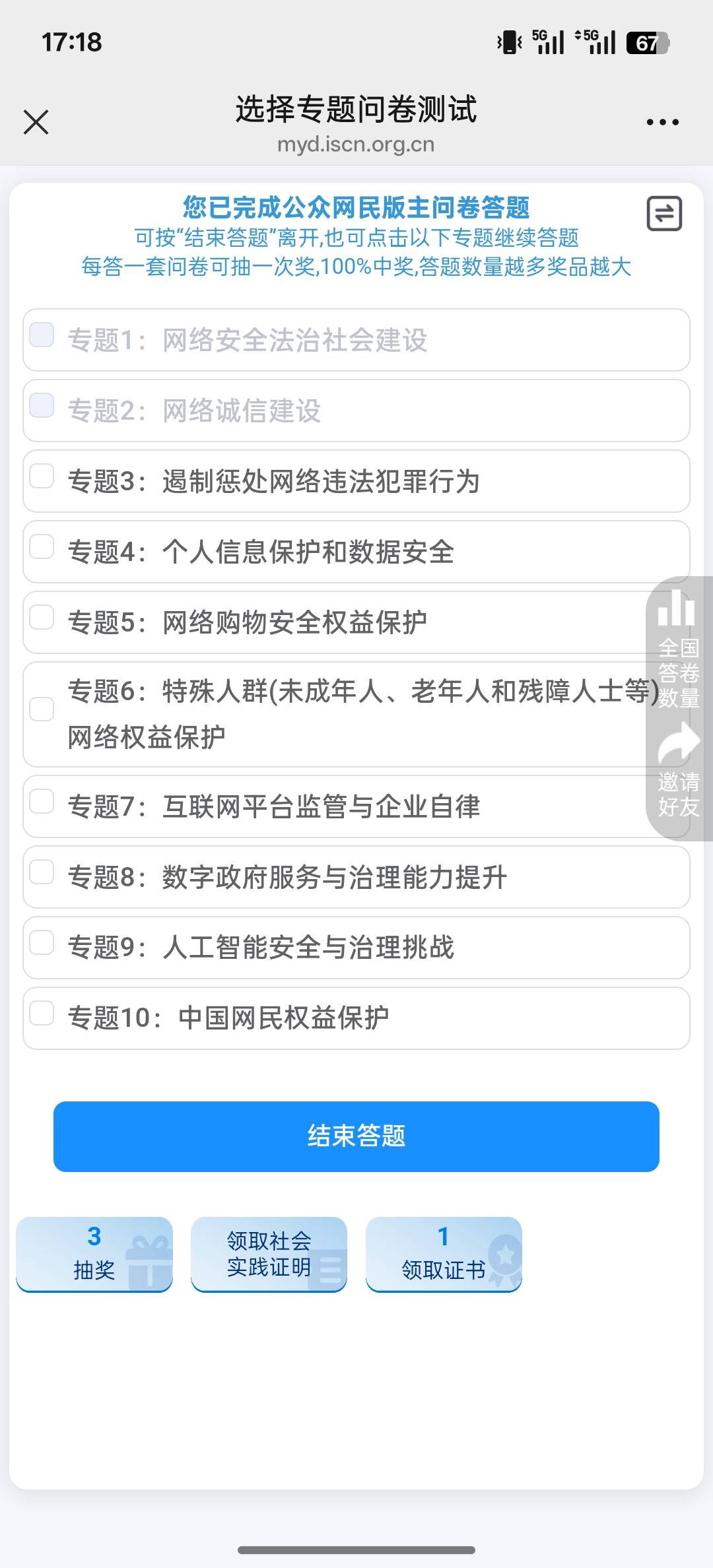Tap the 结束答题 button
Image resolution: width=713 pixels, height=1568 pixels.
(356, 1136)
